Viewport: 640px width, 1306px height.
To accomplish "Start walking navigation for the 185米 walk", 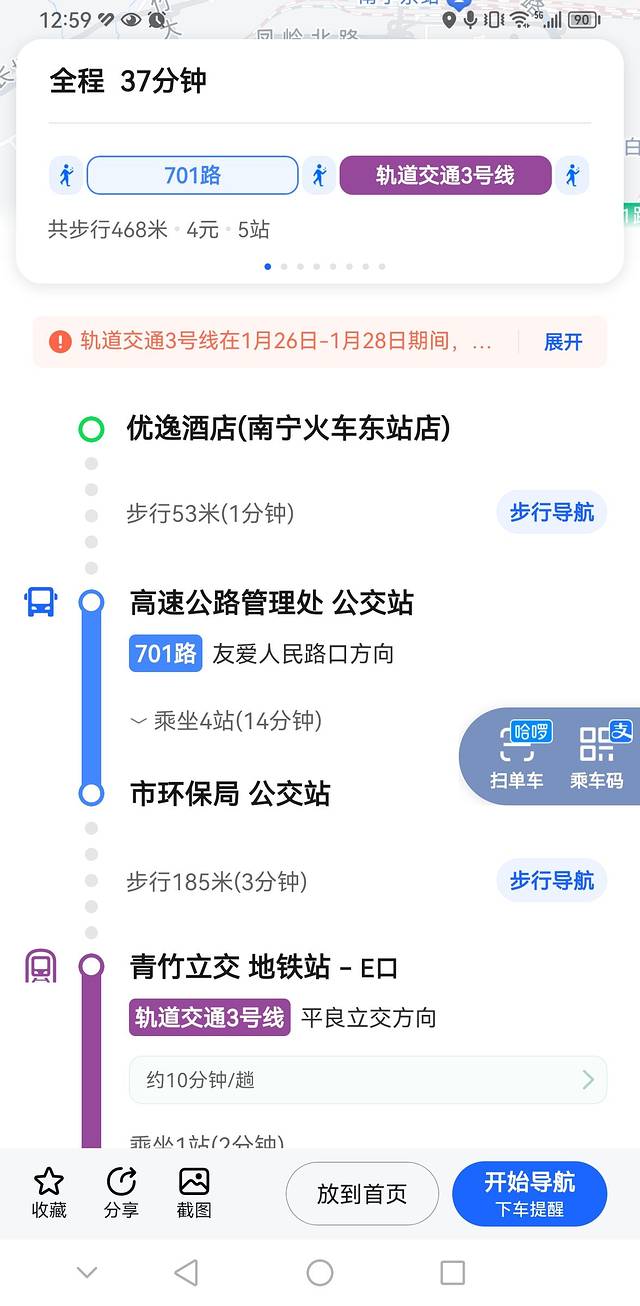I will tap(552, 881).
